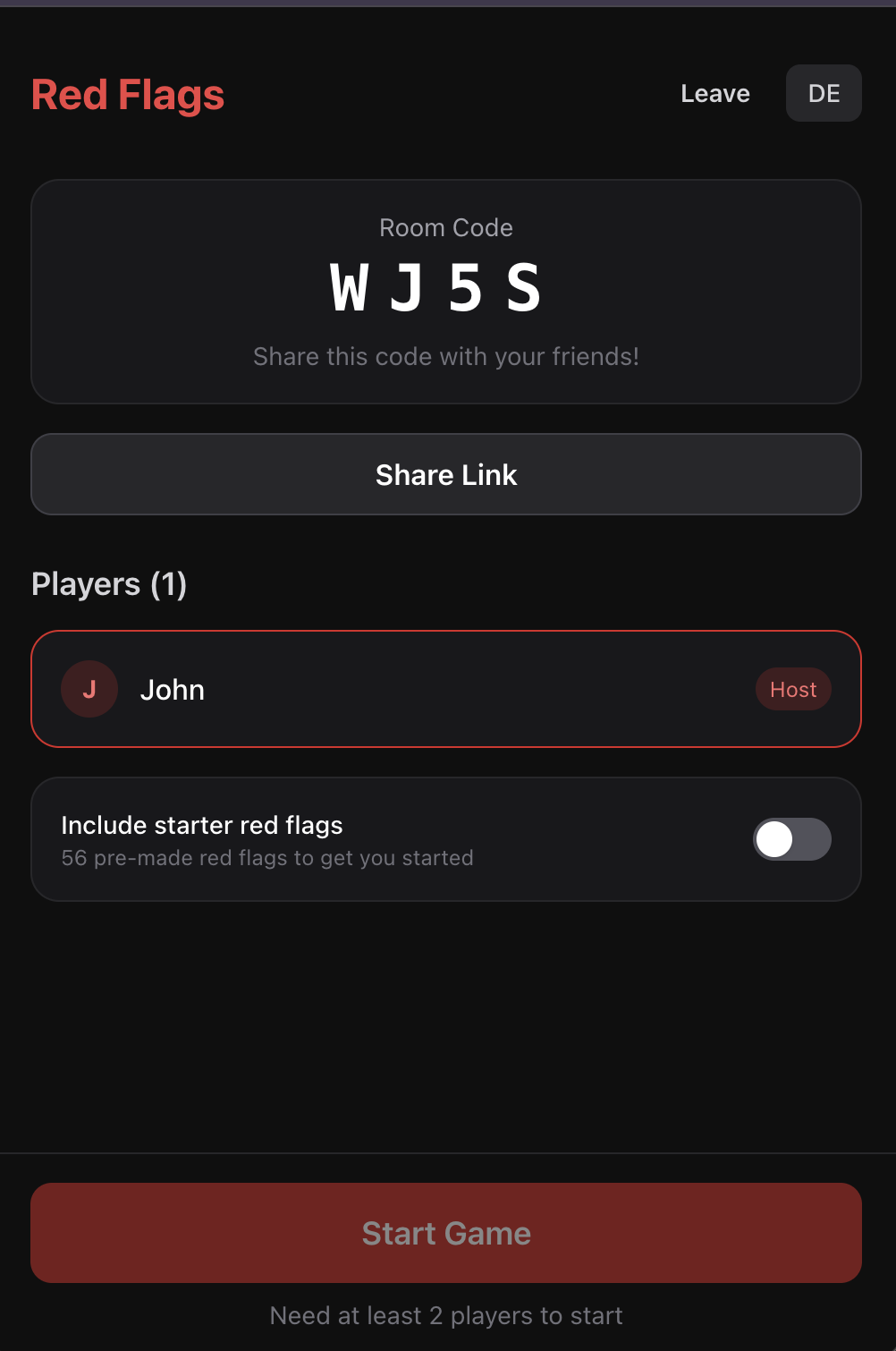Click the starter red flags description text
The image size is (896, 1351).
point(266,857)
